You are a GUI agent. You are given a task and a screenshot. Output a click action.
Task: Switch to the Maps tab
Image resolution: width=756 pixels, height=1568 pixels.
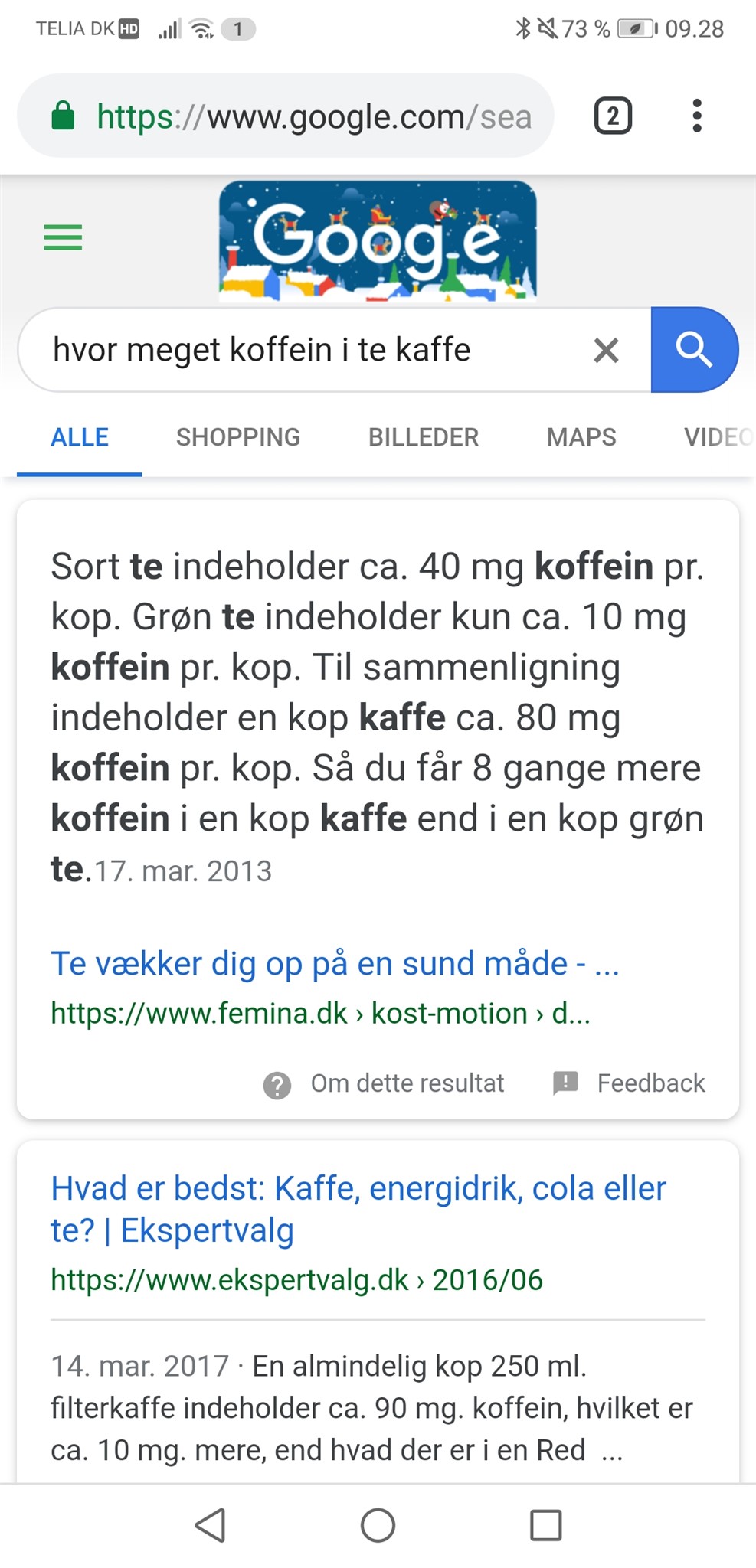click(x=581, y=437)
